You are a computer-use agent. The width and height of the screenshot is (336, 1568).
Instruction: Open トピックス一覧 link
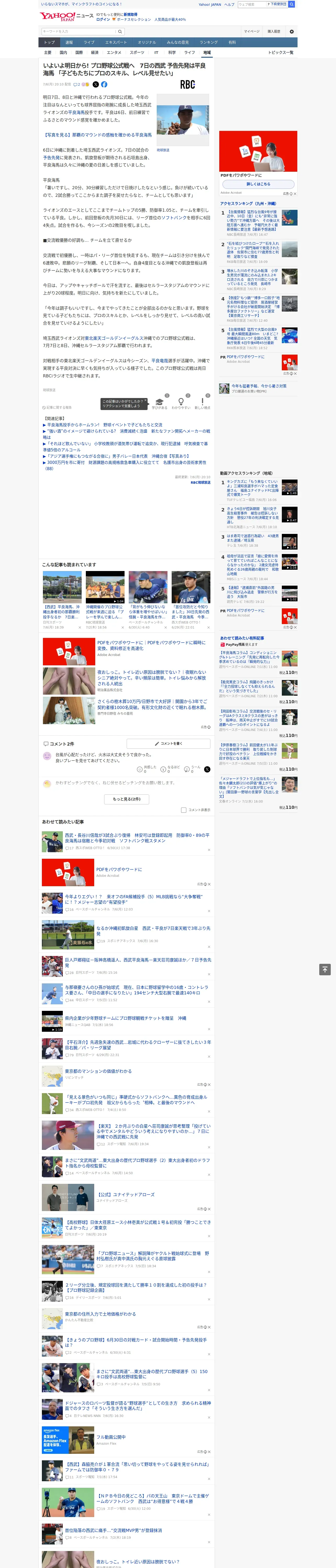281,52
